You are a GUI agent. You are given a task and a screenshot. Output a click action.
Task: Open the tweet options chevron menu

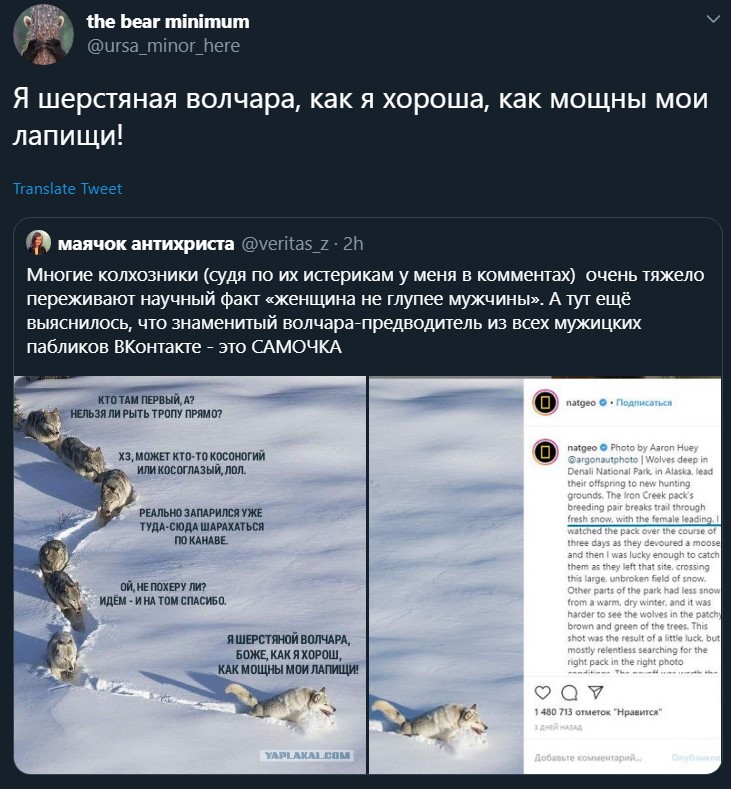(x=710, y=19)
